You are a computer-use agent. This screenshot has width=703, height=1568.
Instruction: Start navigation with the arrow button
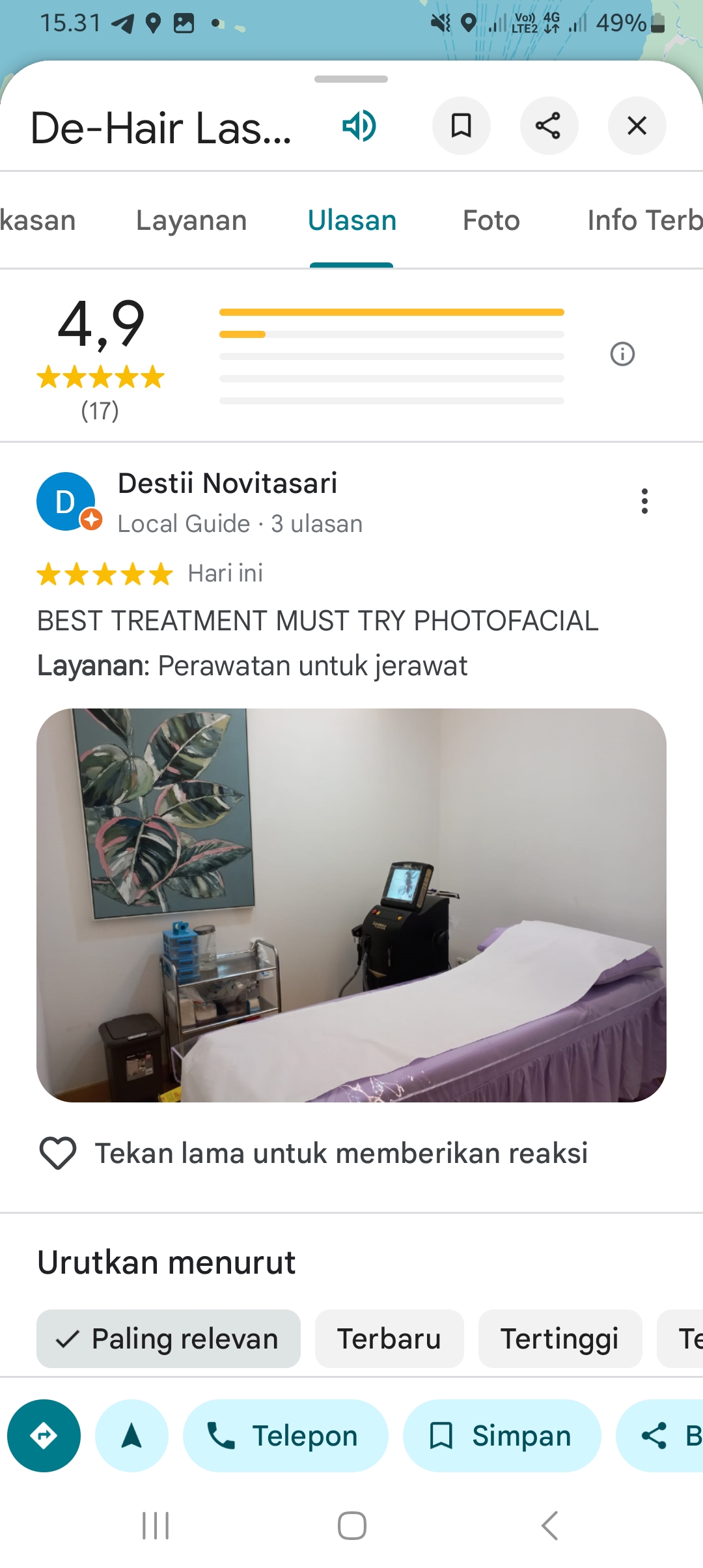pos(131,1436)
